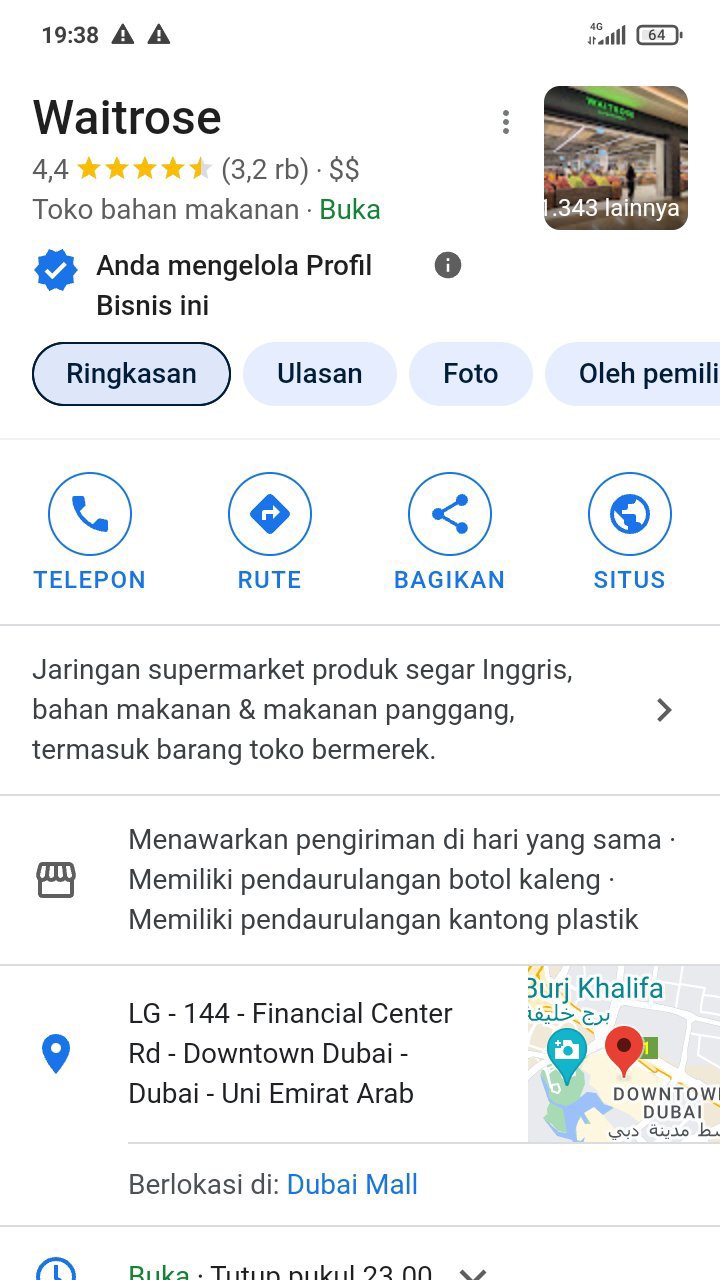This screenshot has height=1280, width=720.
Task: Open the Downtown Dubai map preview
Action: [623, 1053]
